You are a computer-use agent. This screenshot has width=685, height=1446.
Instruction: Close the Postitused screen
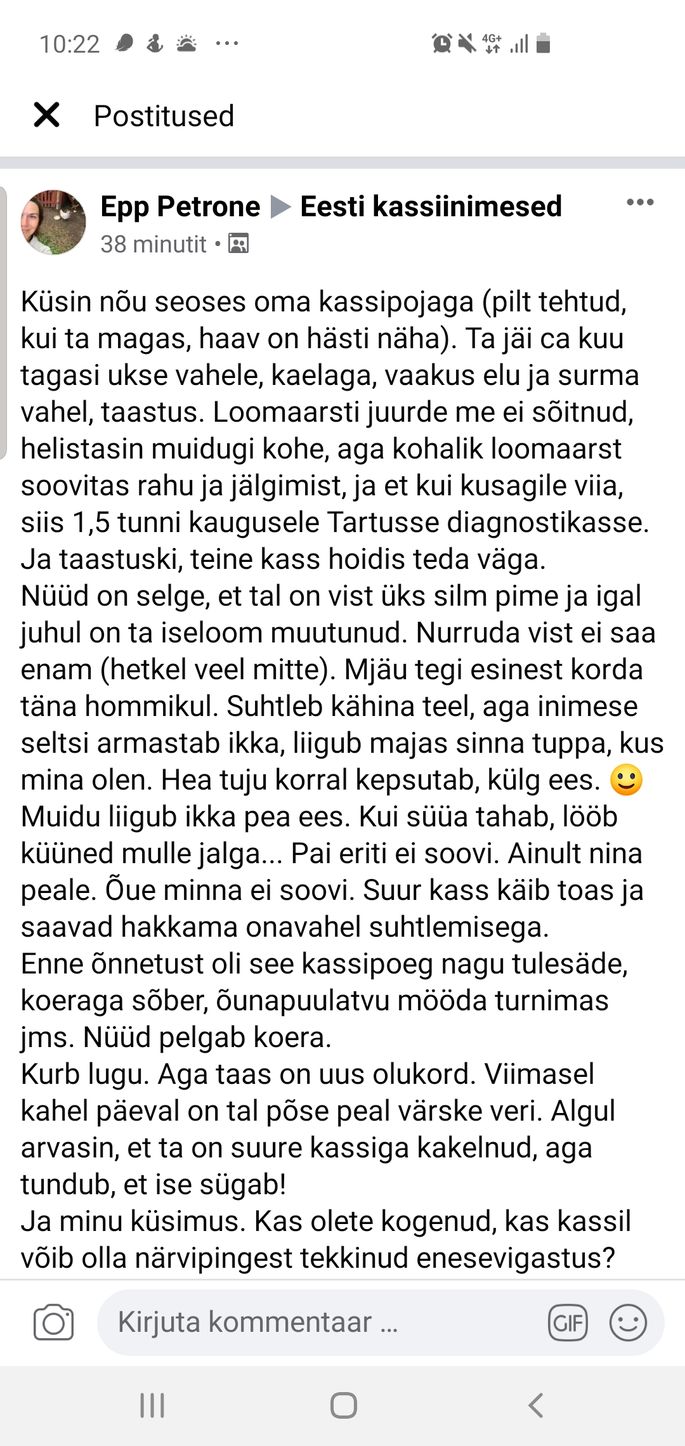(x=46, y=116)
